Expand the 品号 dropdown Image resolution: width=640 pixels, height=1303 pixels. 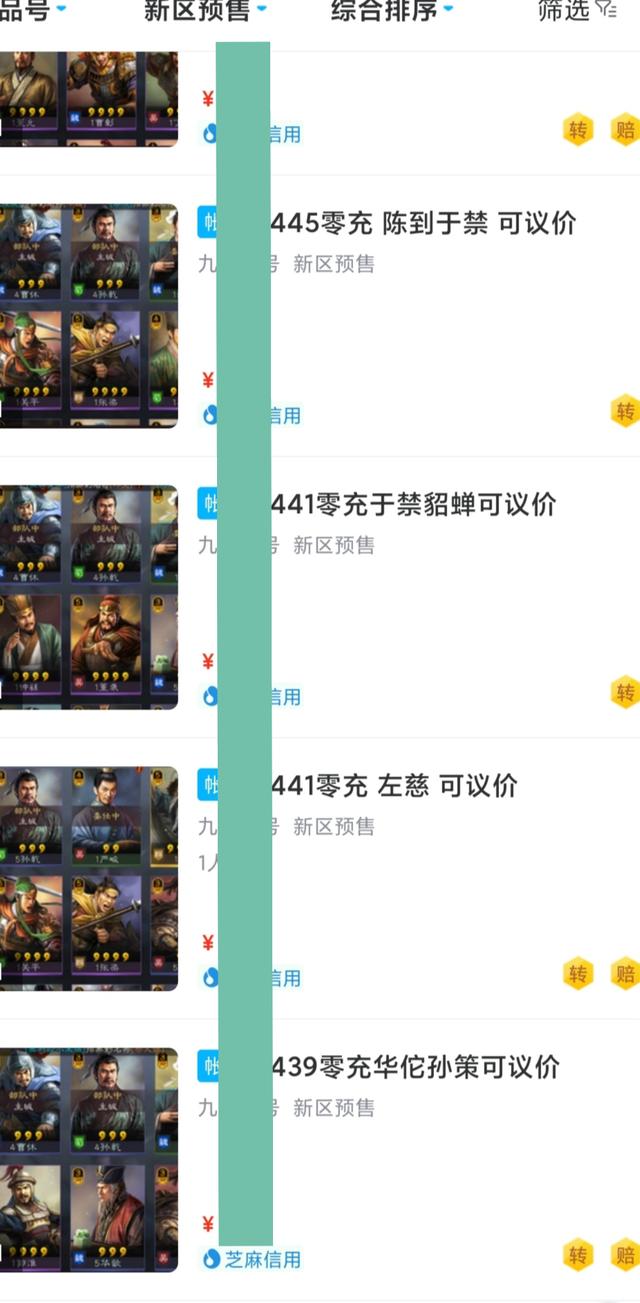click(32, 10)
